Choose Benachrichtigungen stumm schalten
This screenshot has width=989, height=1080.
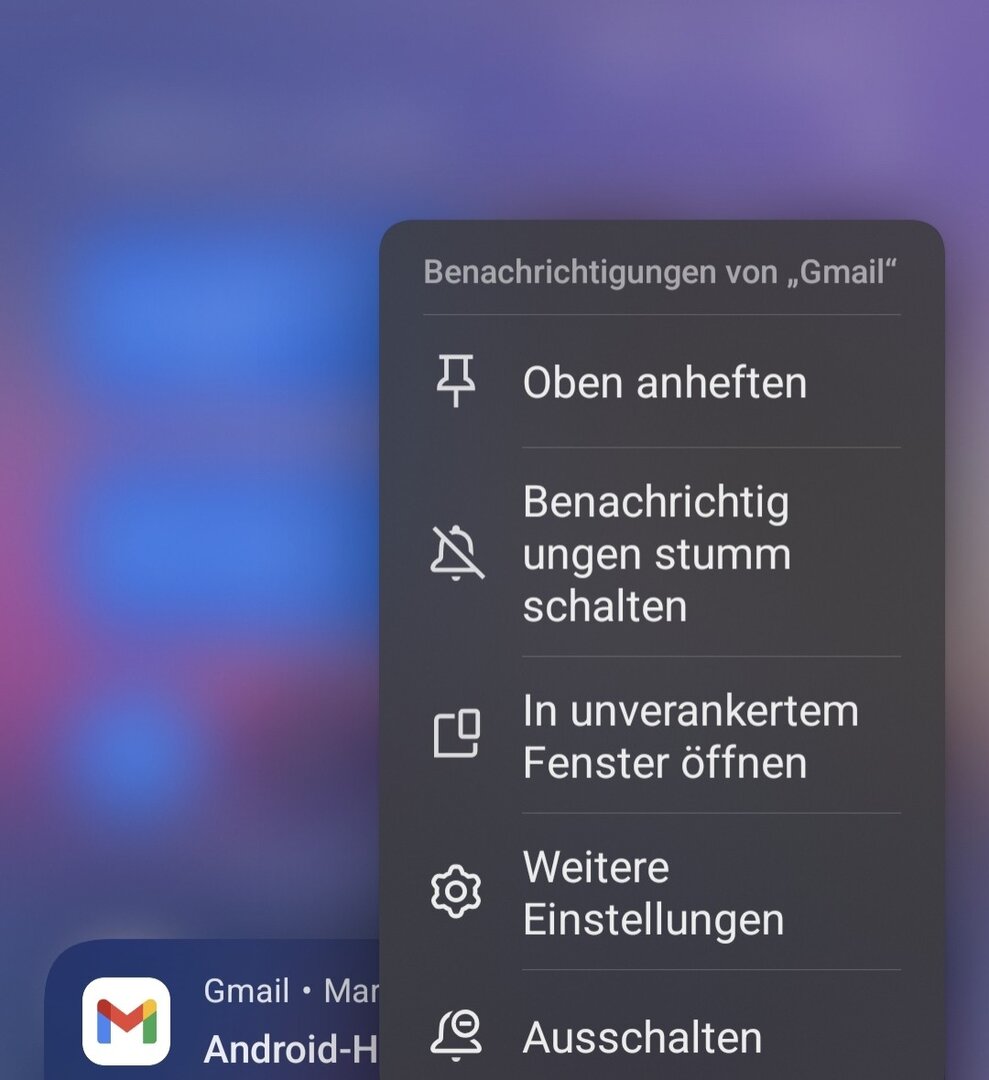click(662, 553)
